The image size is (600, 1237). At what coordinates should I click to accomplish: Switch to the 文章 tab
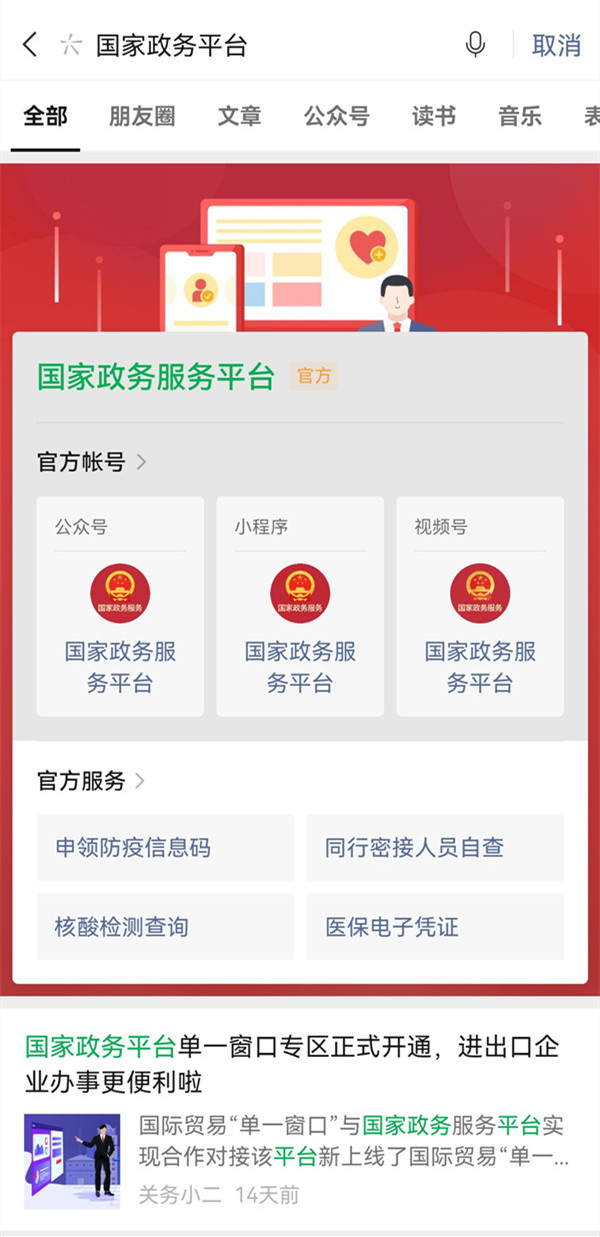coord(240,116)
